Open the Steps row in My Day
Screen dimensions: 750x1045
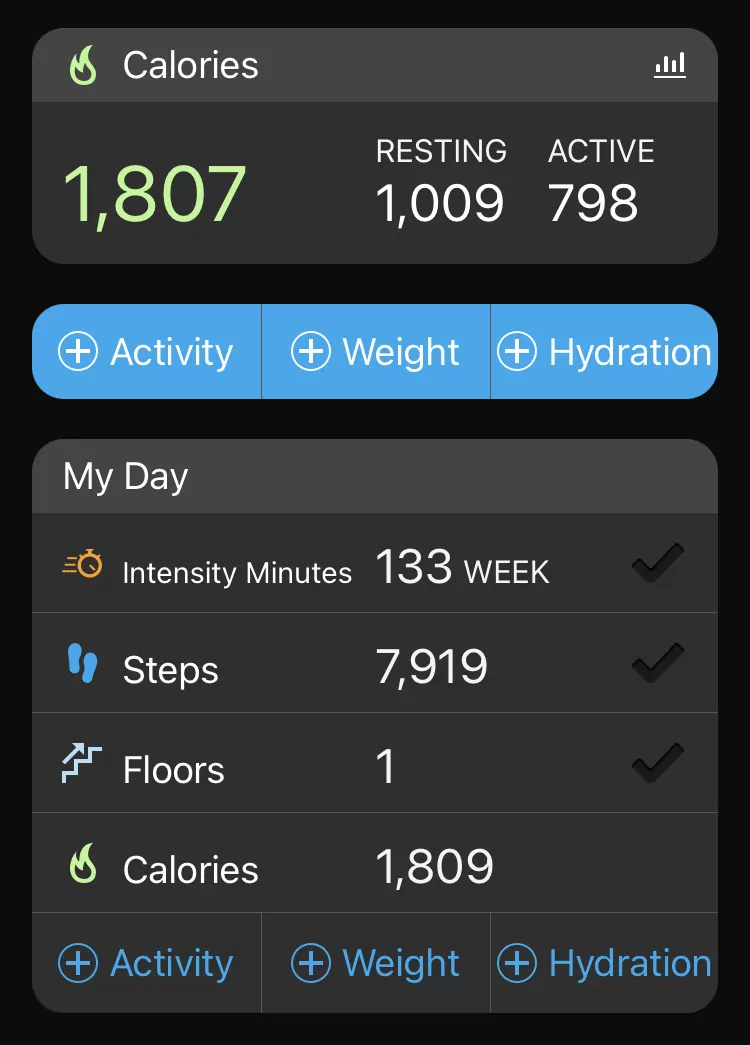coord(374,666)
